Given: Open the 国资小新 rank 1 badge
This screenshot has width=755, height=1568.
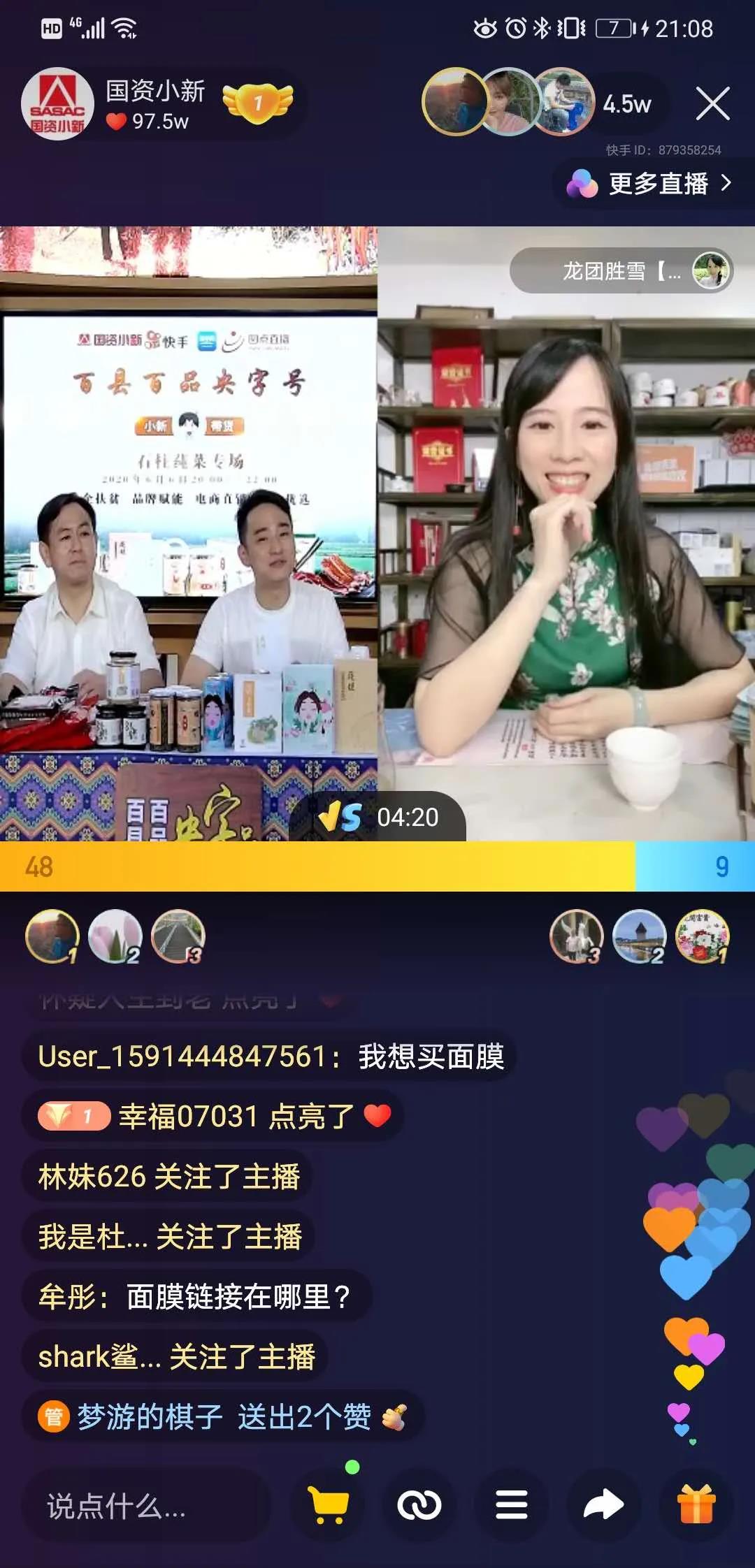Looking at the screenshot, I should point(258,103).
